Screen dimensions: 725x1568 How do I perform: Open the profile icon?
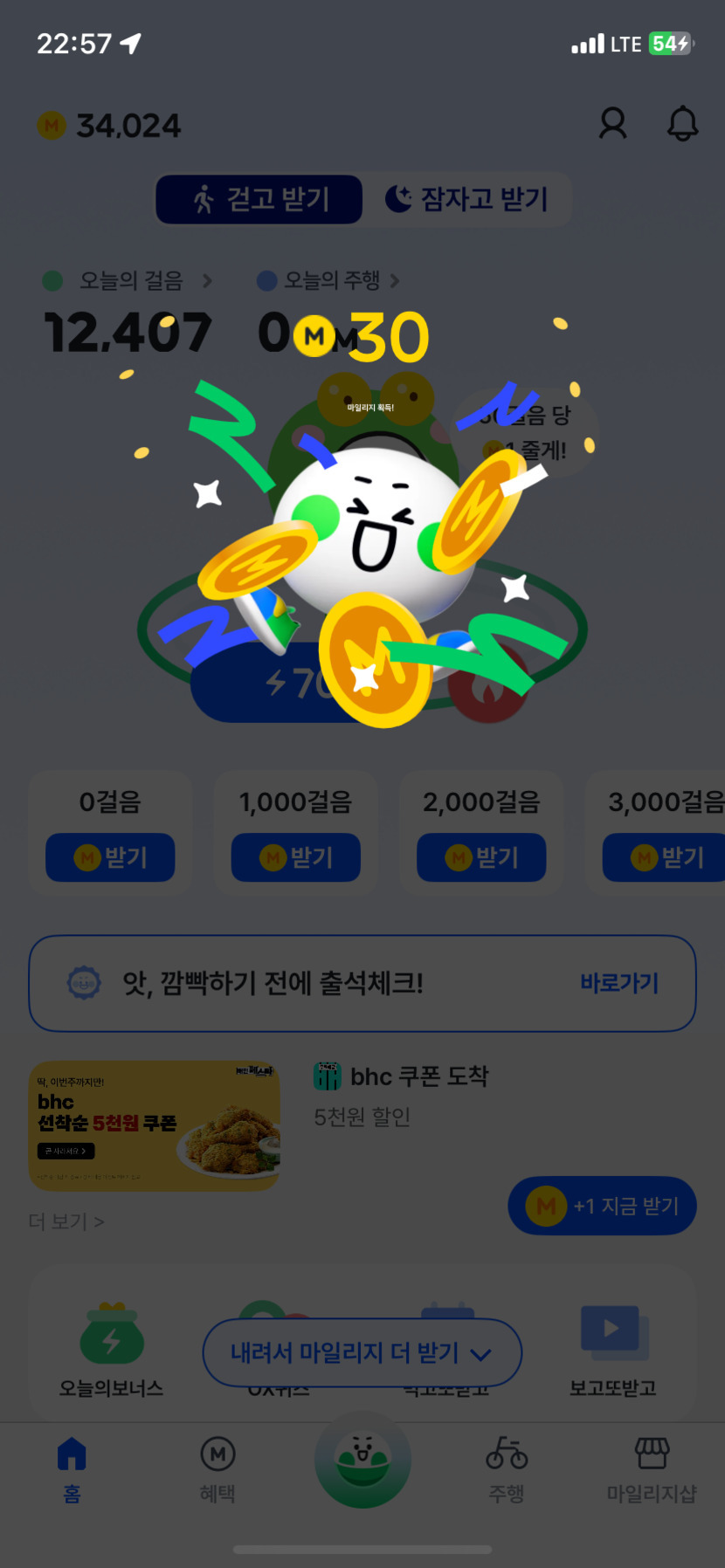click(613, 124)
